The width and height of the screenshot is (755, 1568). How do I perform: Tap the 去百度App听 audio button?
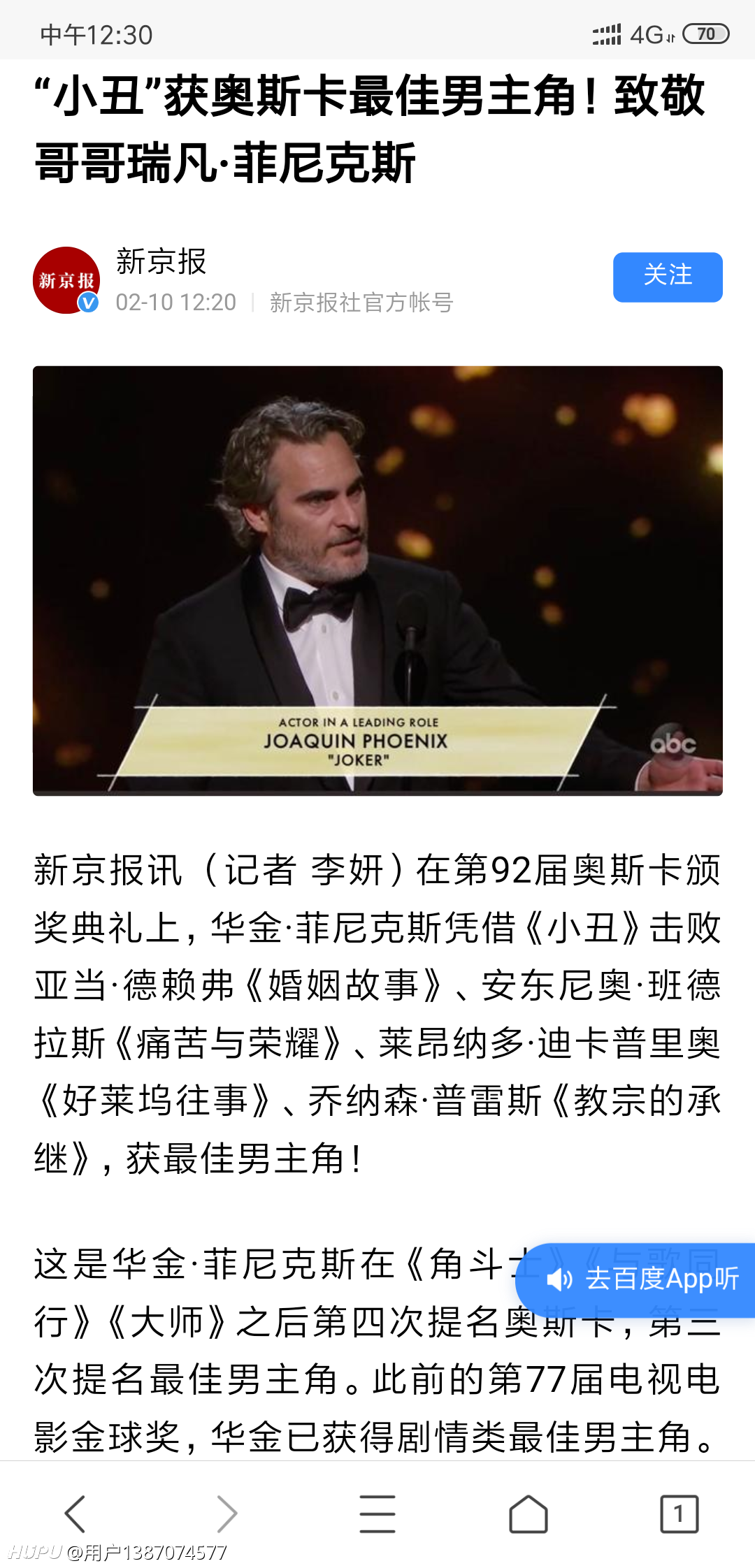(x=635, y=1279)
